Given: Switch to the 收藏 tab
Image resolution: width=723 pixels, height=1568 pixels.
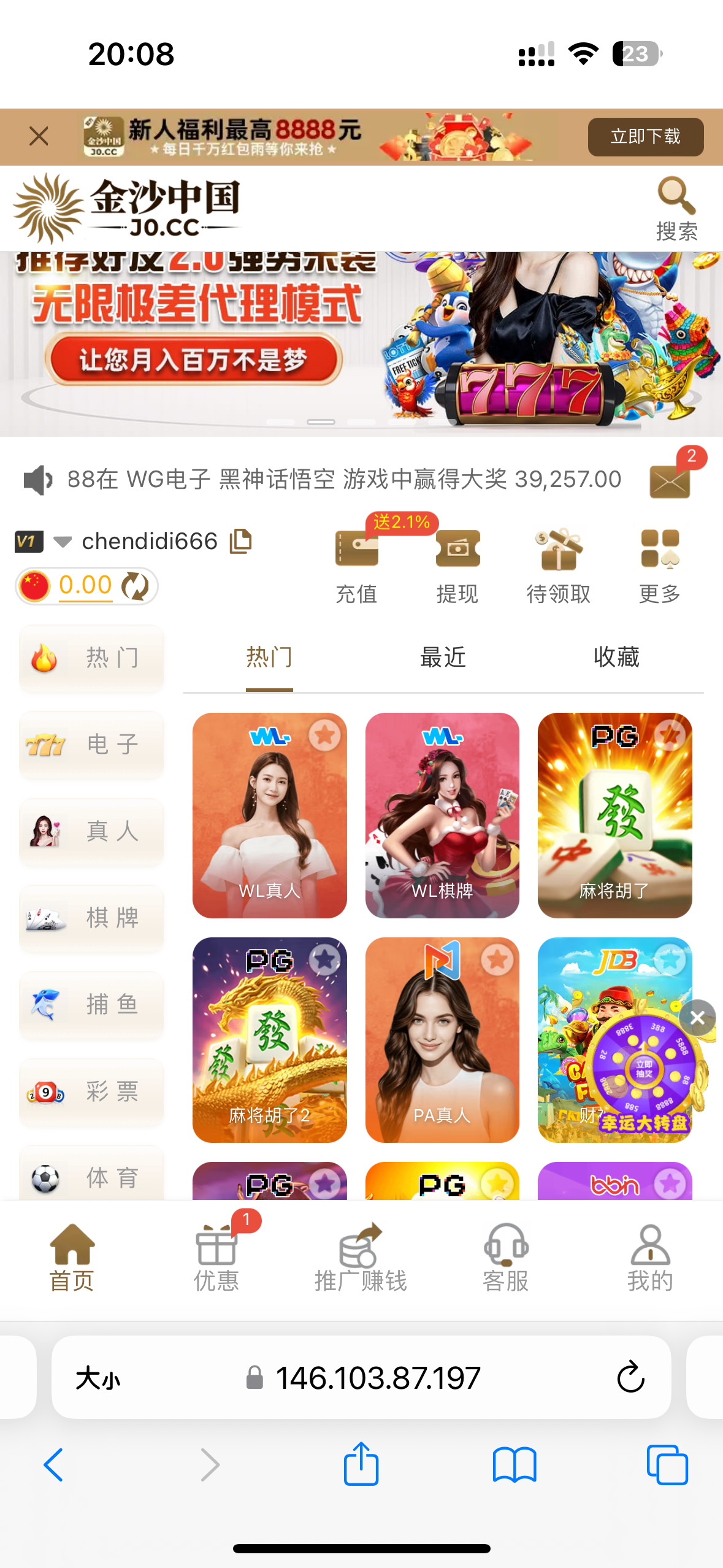Looking at the screenshot, I should tap(616, 658).
